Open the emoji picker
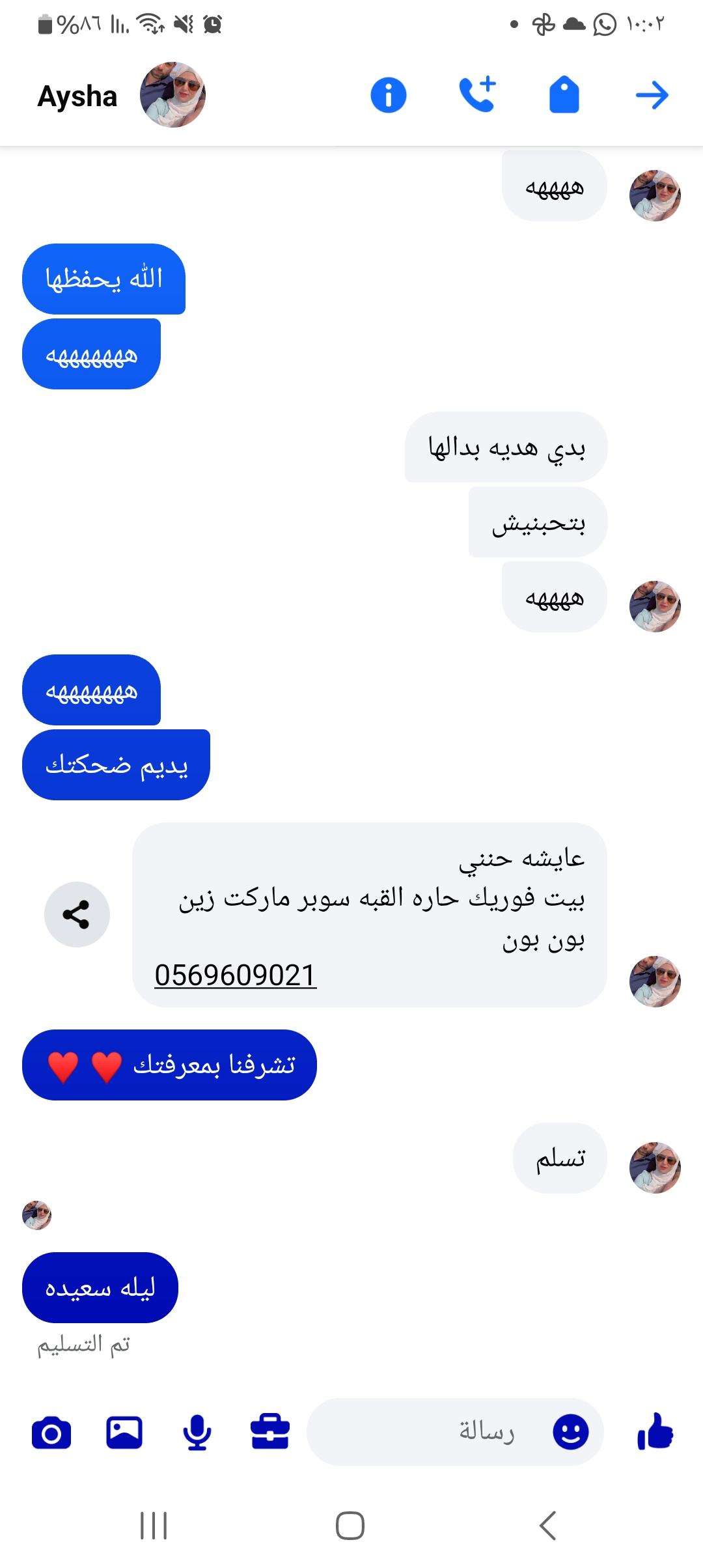703x1568 pixels. tap(571, 1431)
